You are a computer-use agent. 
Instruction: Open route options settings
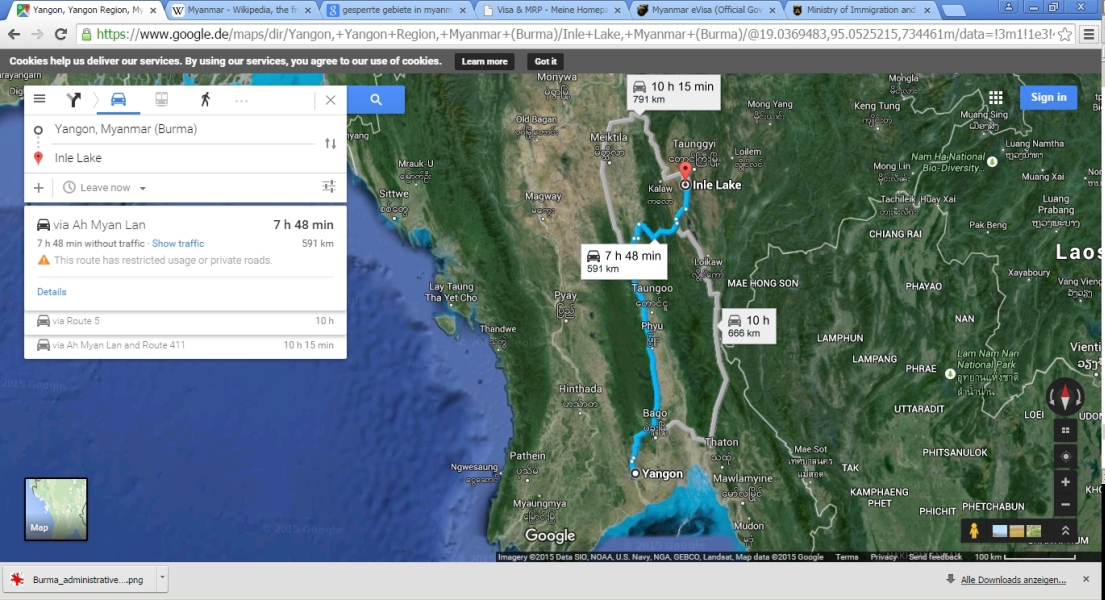(x=329, y=187)
